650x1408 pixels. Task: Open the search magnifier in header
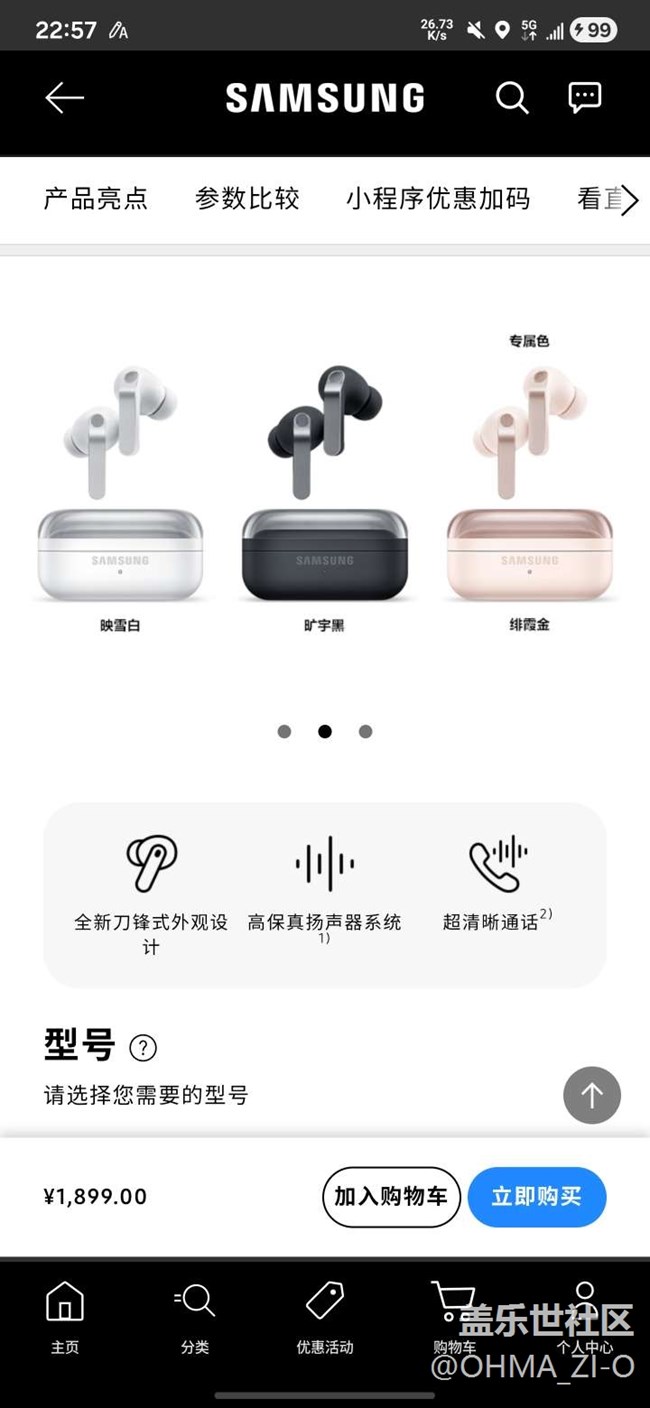tap(512, 98)
